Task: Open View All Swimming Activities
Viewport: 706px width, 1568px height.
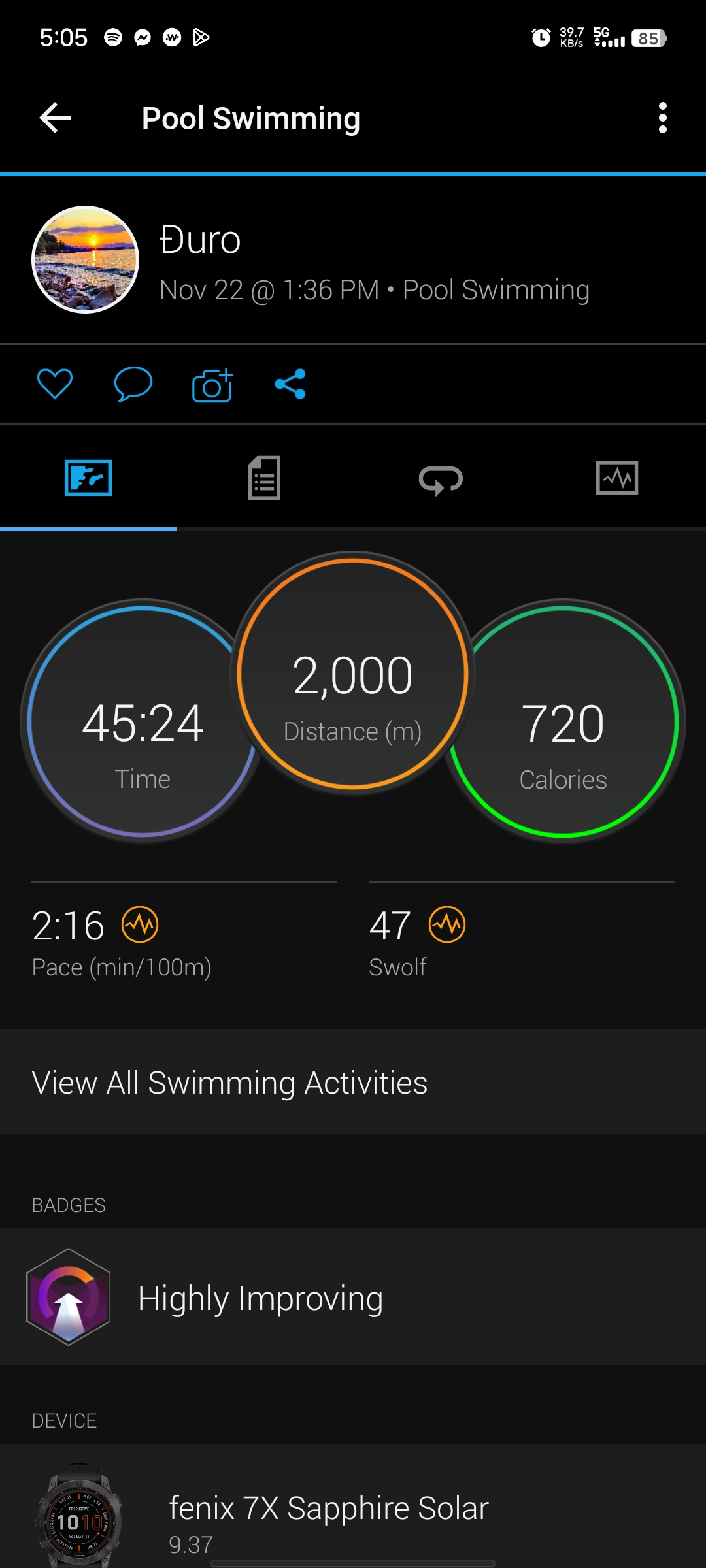Action: coord(353,1082)
